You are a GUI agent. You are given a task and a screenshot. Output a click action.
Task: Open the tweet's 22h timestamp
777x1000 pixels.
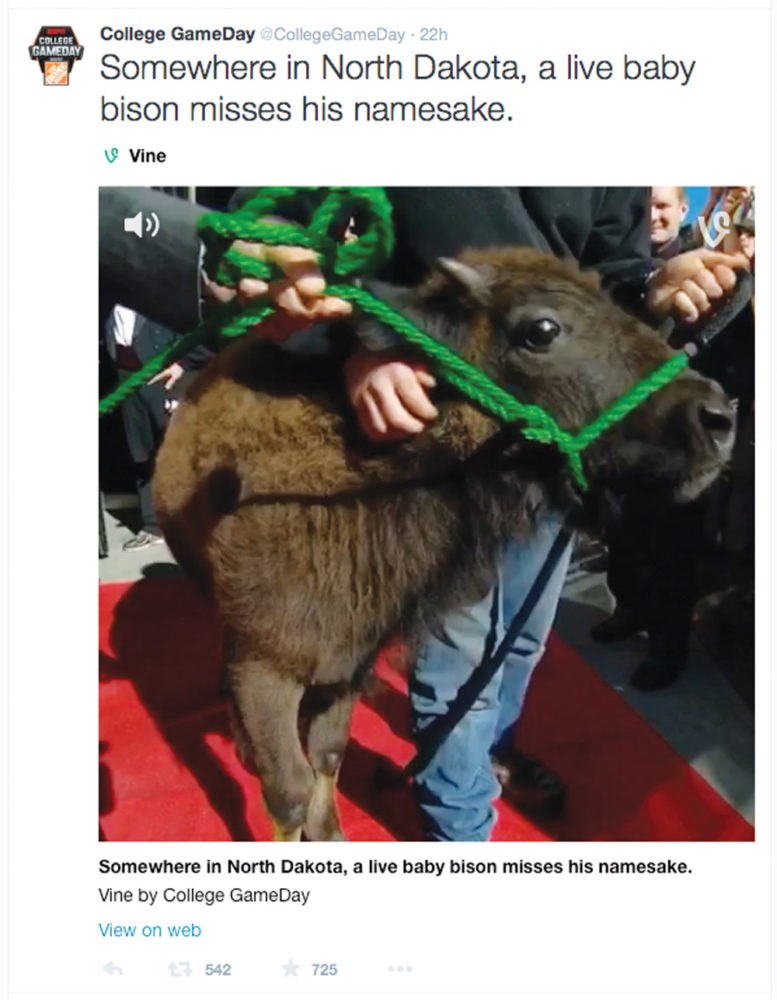tap(434, 35)
